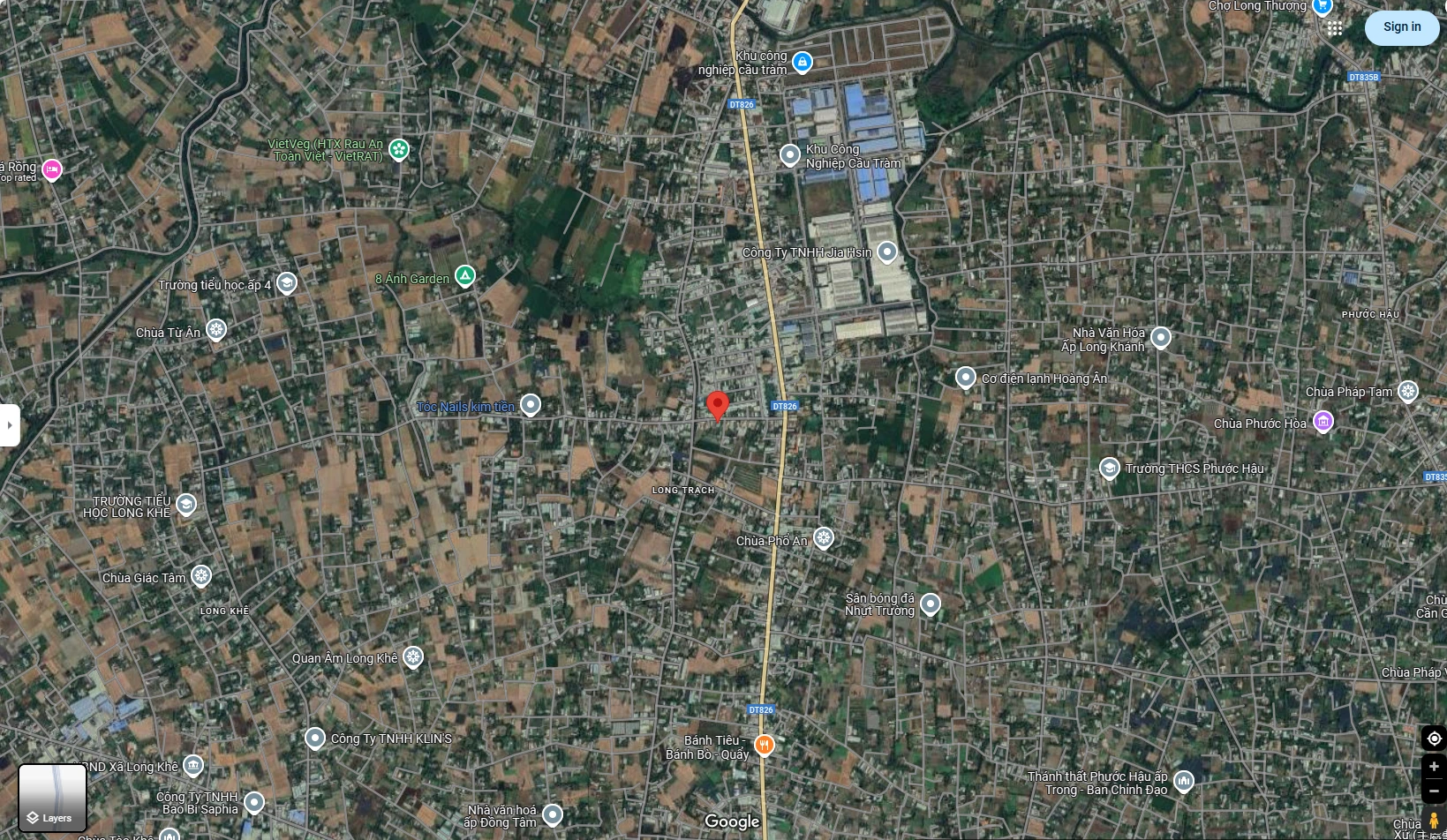Select the red dropped pin
This screenshot has height=840, width=1447.
[x=718, y=405]
